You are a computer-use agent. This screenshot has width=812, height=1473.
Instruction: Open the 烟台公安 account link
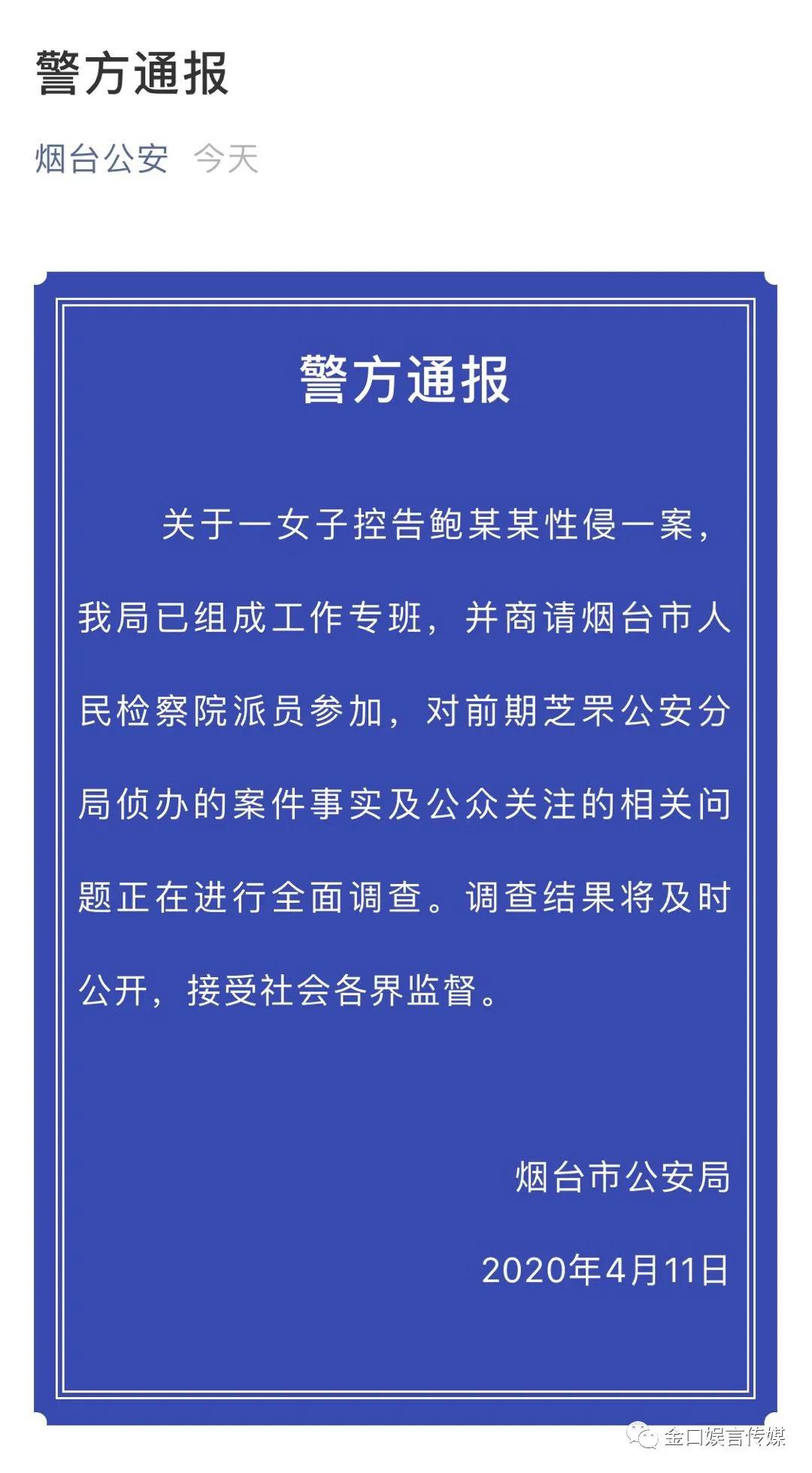click(x=101, y=159)
